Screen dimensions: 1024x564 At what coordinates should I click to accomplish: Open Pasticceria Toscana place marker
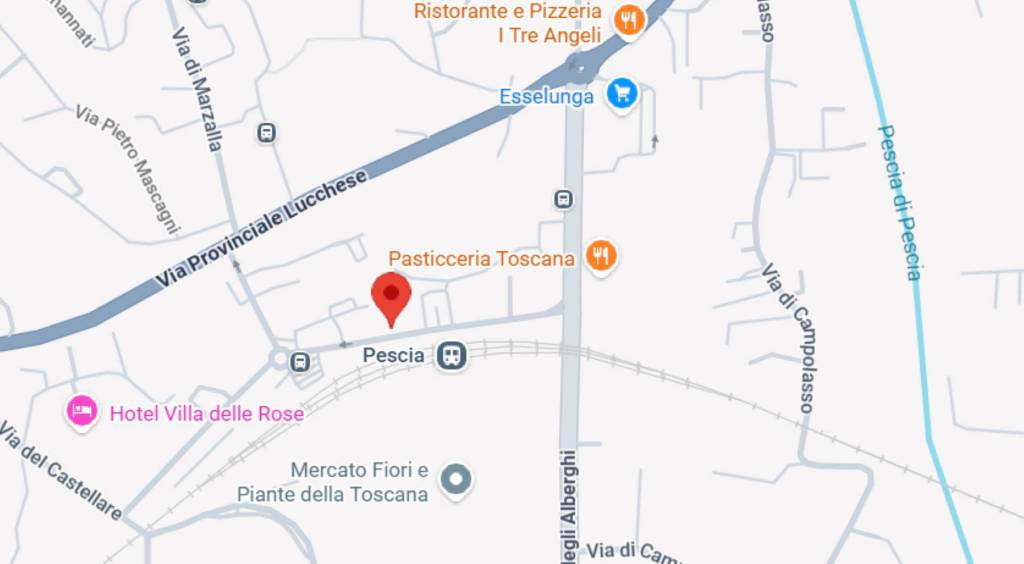tap(600, 257)
